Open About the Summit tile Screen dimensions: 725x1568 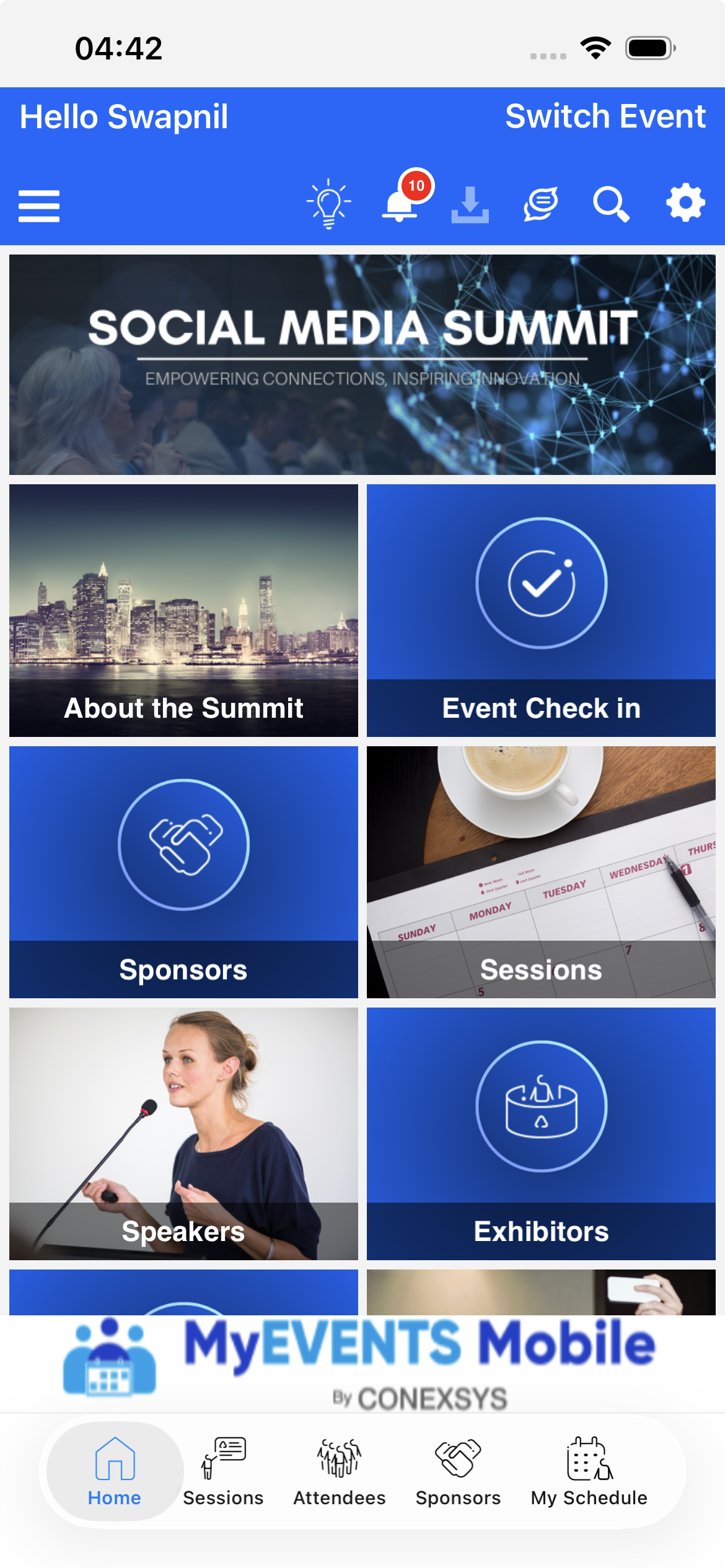183,611
